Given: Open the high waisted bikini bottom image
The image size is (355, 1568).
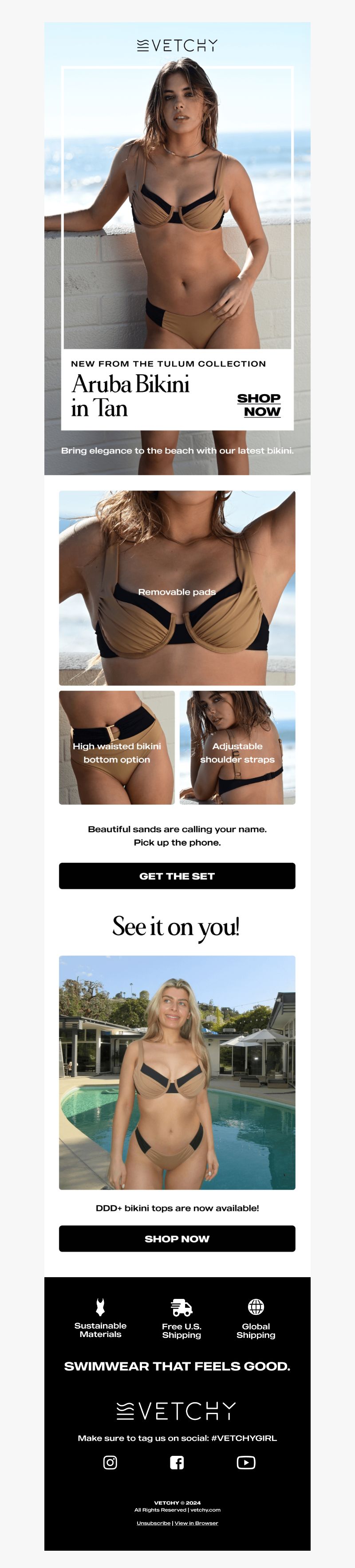Looking at the screenshot, I should (116, 747).
